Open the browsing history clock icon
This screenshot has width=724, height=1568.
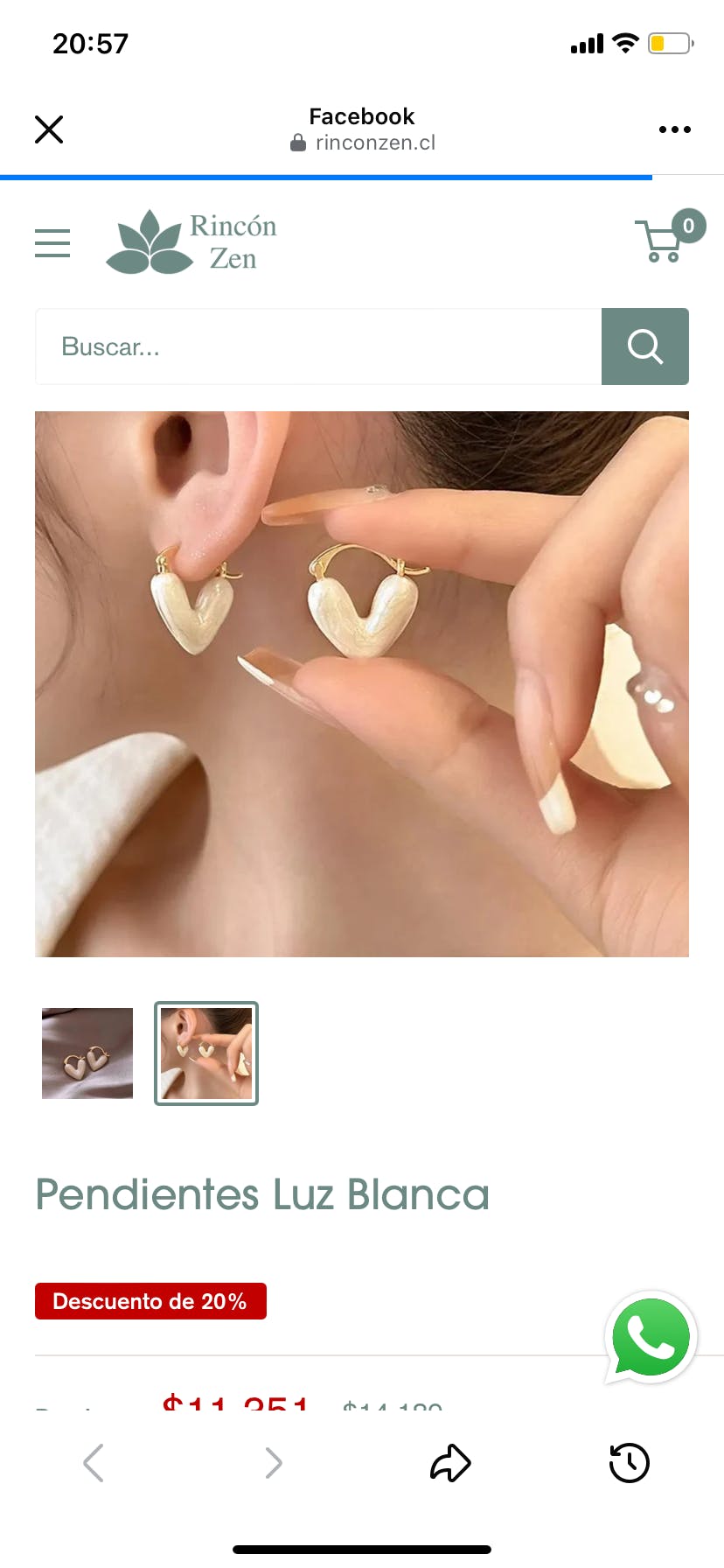629,1463
